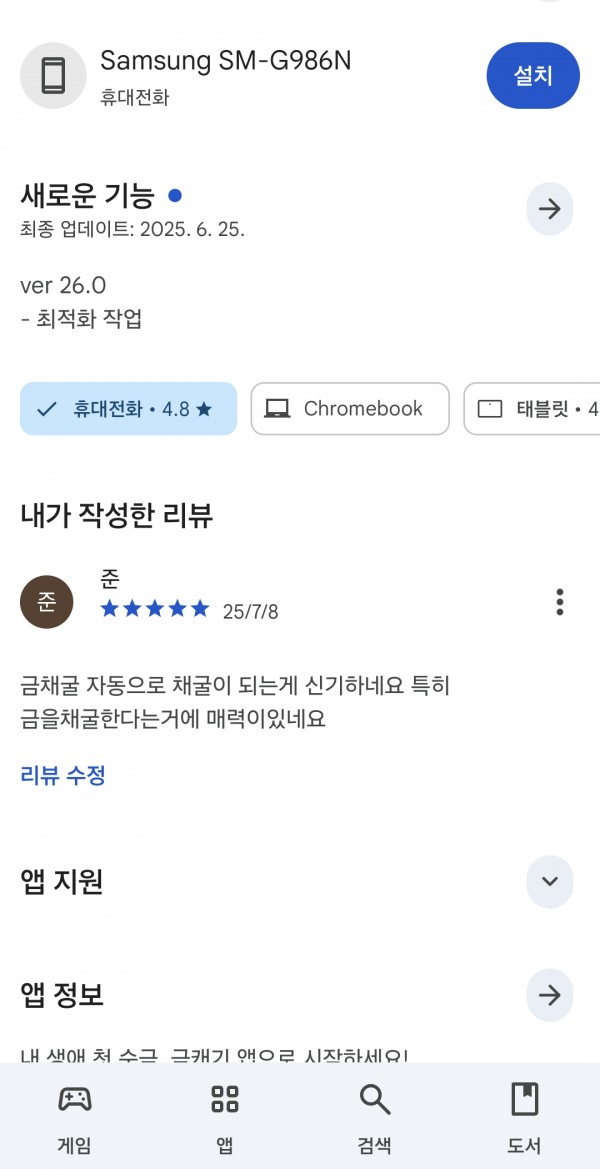The width and height of the screenshot is (600, 1169).
Task: Tap the 리뷰 수정 link
Action: coord(63,775)
